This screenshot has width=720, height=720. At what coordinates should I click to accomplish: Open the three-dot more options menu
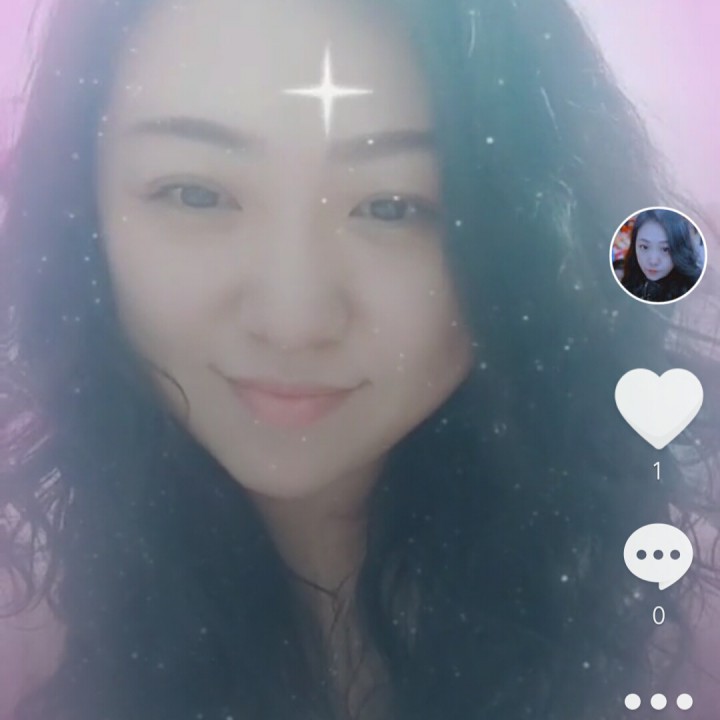click(658, 701)
